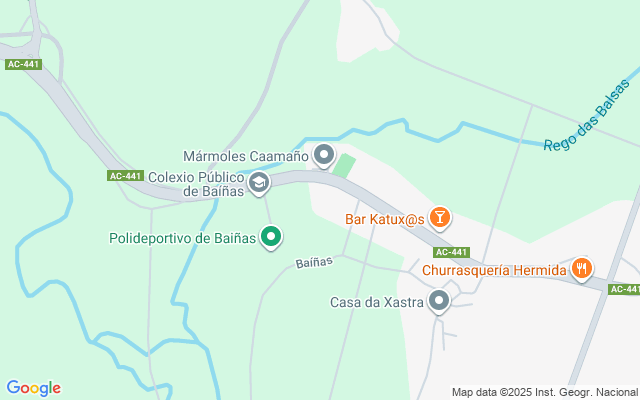Select the Casa da Xastra pin
The height and width of the screenshot is (400, 640).
pyautogui.click(x=439, y=300)
